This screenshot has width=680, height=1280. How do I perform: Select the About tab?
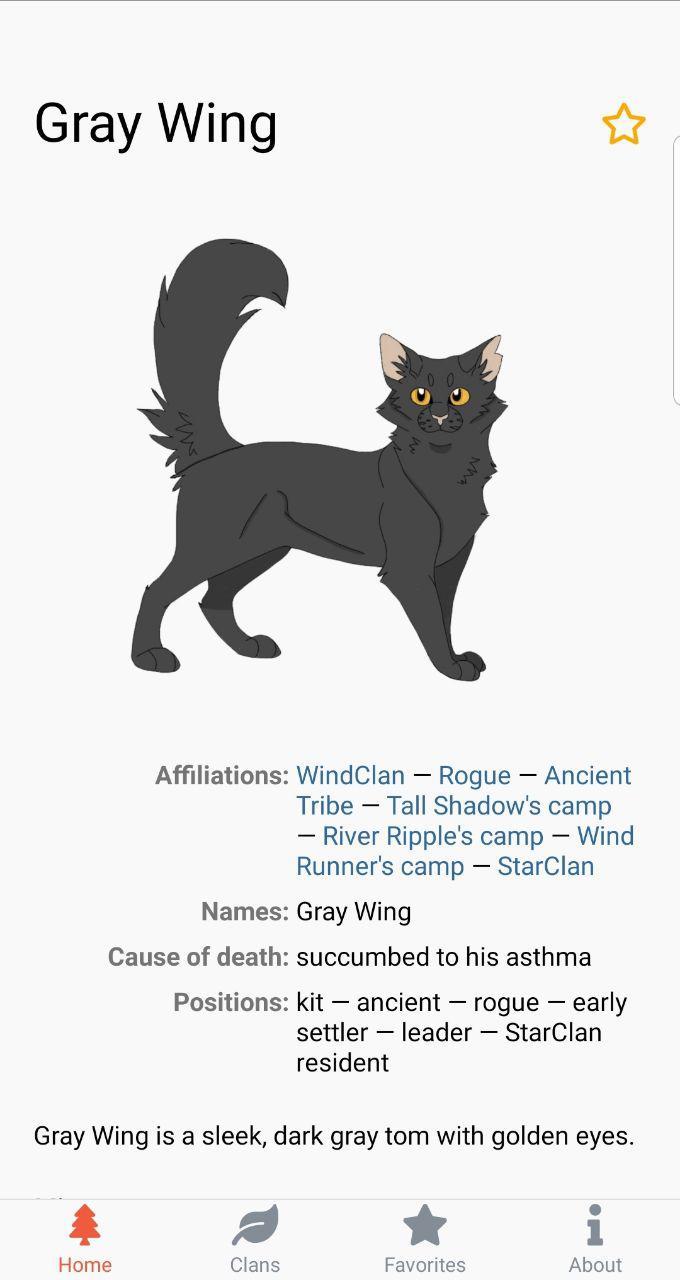pos(595,1240)
